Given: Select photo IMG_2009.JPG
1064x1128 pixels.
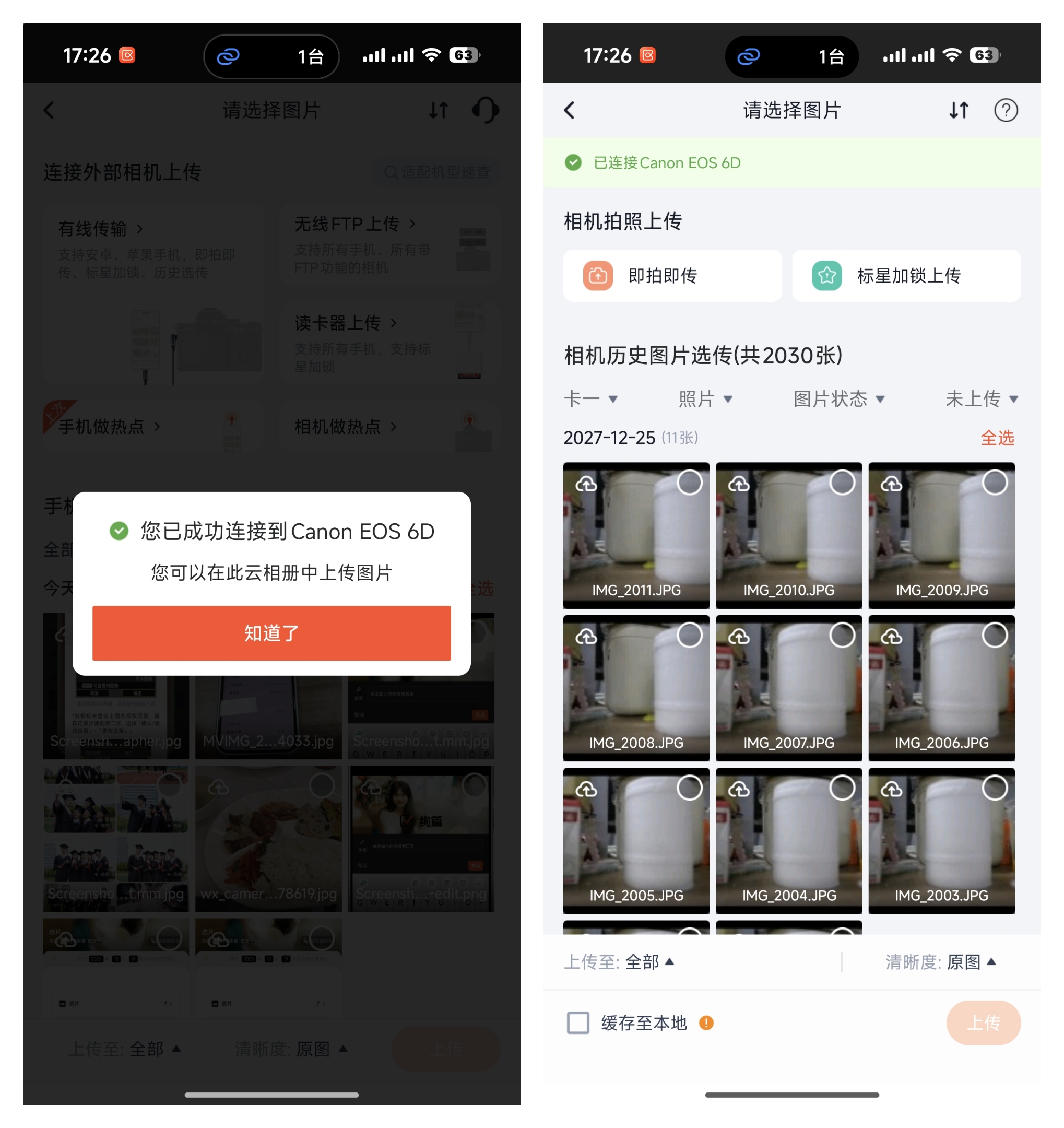Looking at the screenshot, I should tap(994, 483).
